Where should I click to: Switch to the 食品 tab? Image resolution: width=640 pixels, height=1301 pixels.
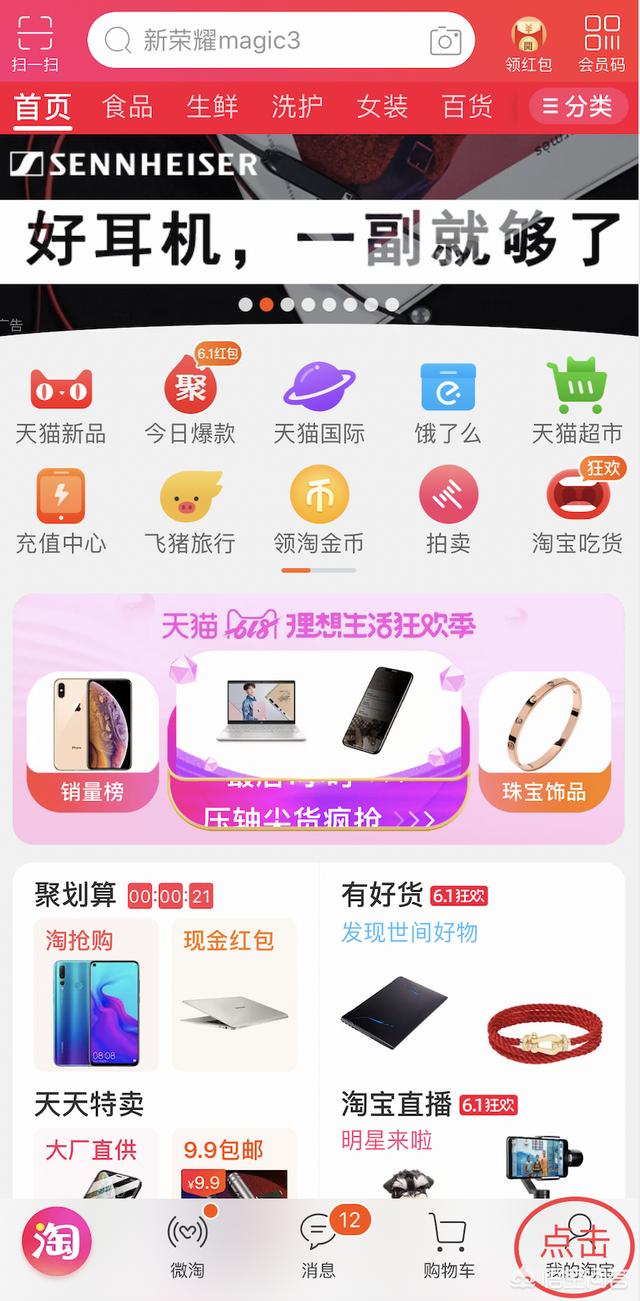pos(128,107)
